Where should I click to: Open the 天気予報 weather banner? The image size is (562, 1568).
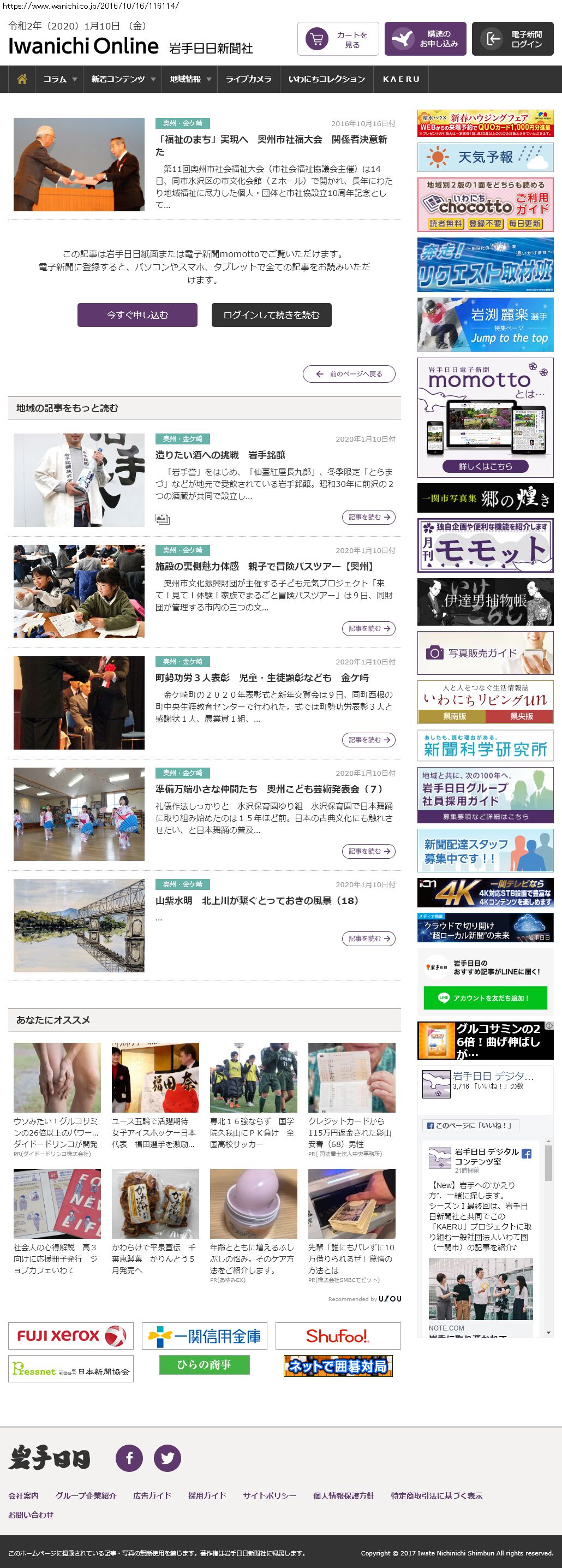[485, 157]
